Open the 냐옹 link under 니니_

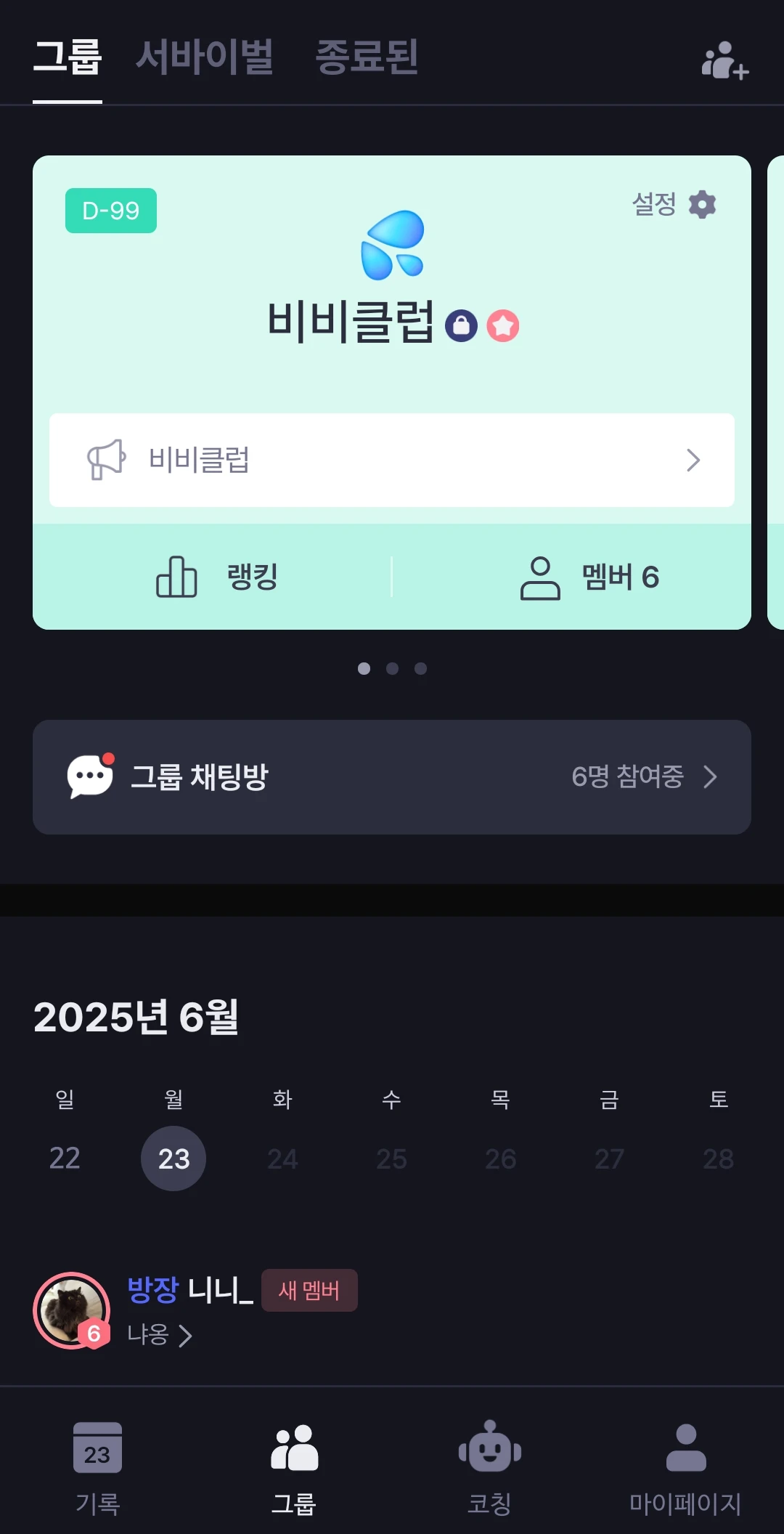click(x=160, y=1334)
